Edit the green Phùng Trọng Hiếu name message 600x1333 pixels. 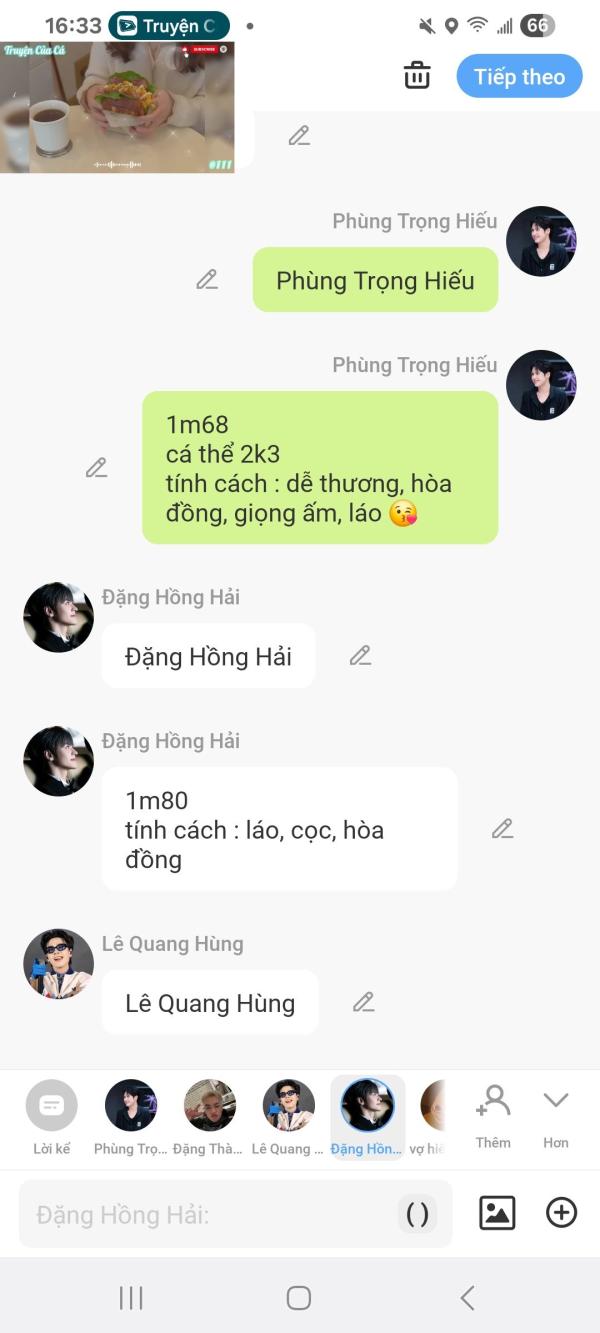(x=207, y=280)
